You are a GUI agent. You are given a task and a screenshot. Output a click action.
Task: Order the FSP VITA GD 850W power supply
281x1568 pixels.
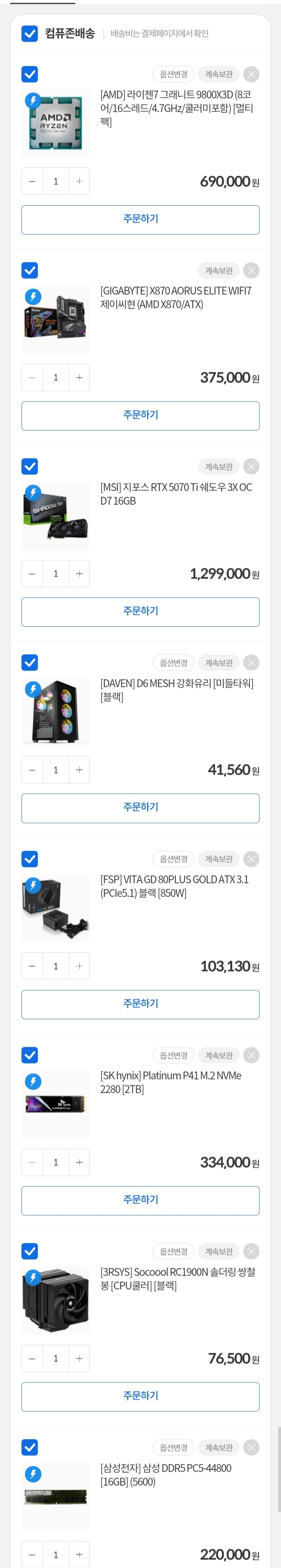click(140, 1004)
